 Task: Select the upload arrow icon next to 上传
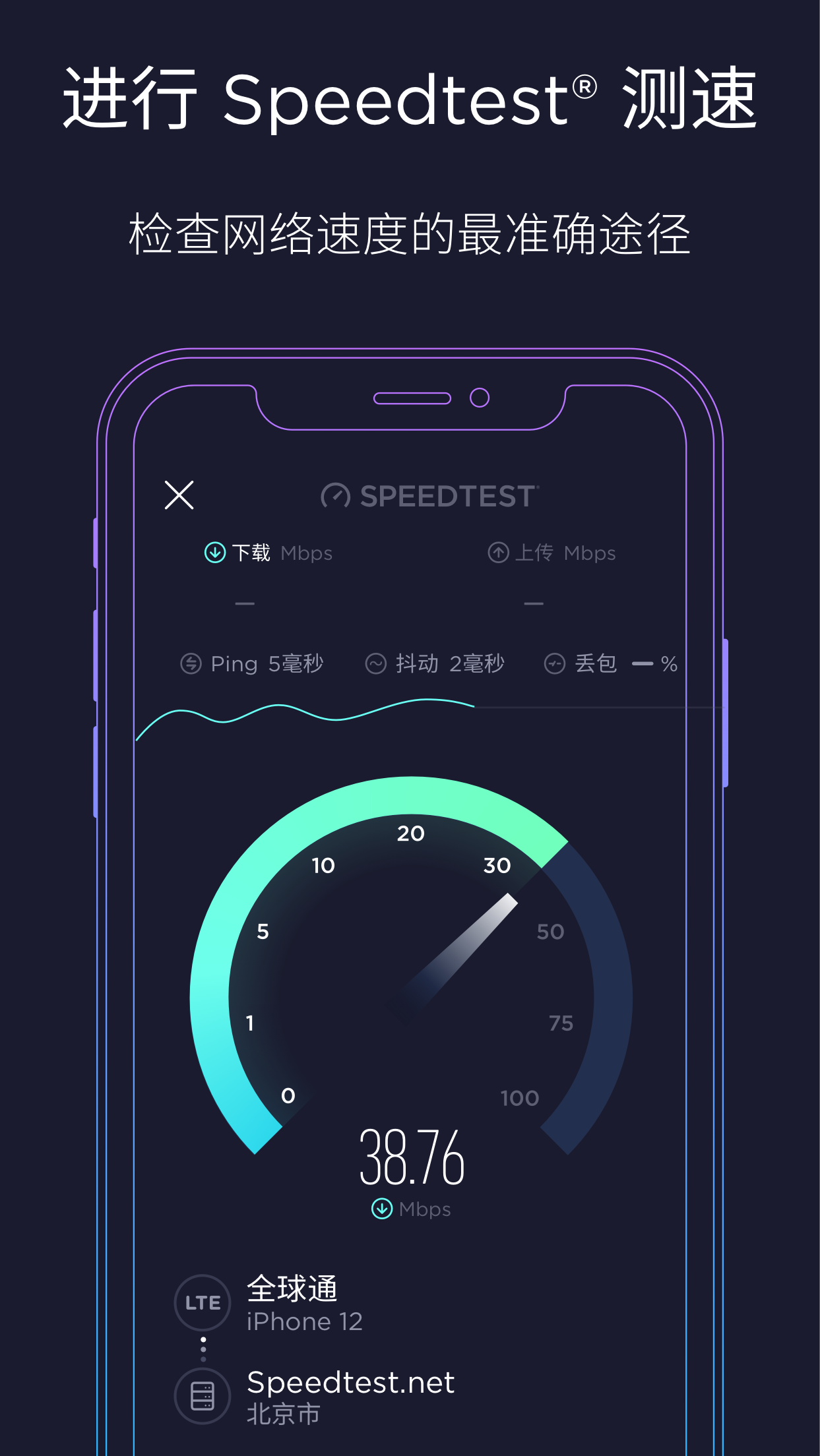pos(499,553)
